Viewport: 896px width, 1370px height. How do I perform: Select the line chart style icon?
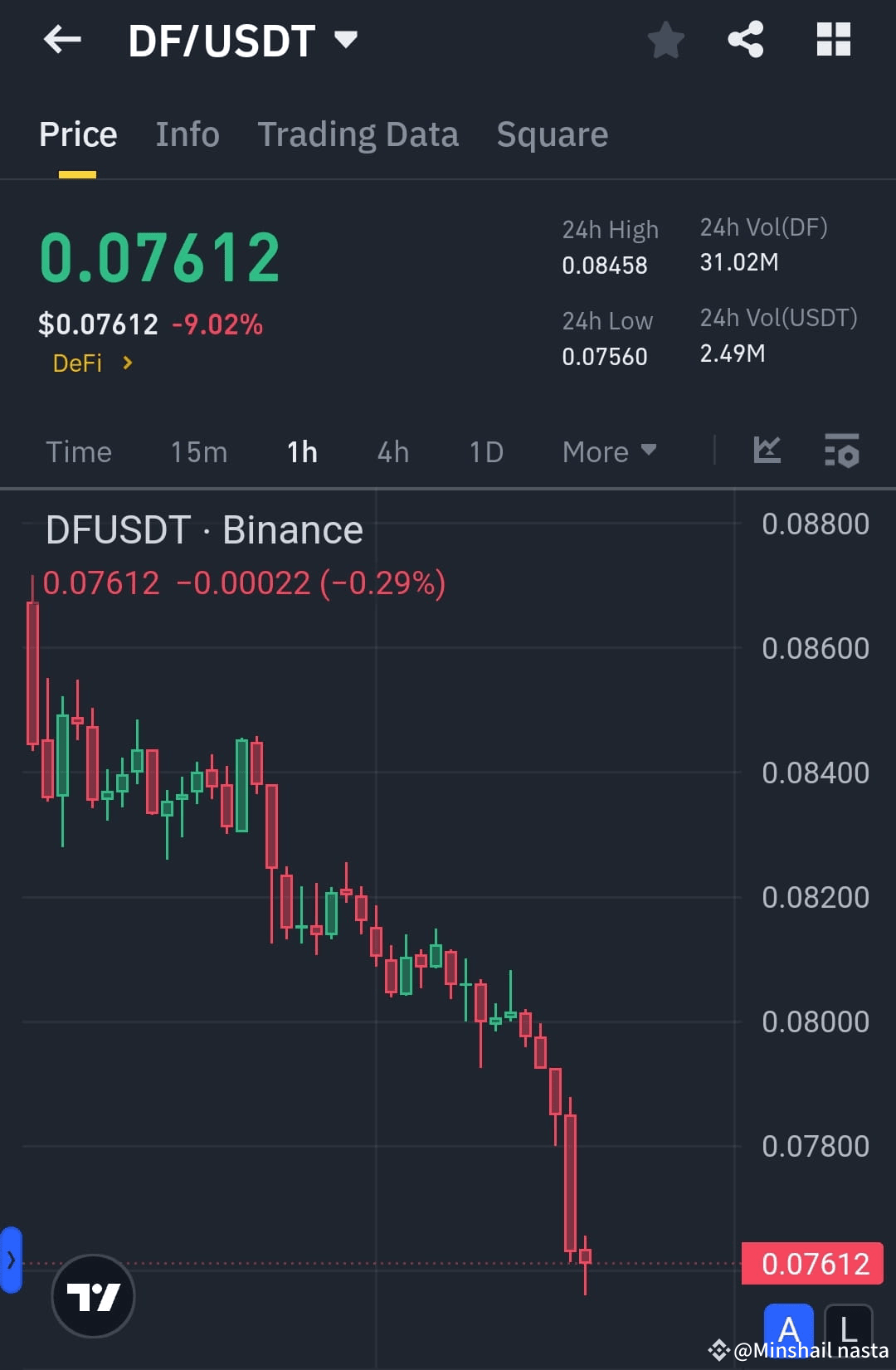767,451
